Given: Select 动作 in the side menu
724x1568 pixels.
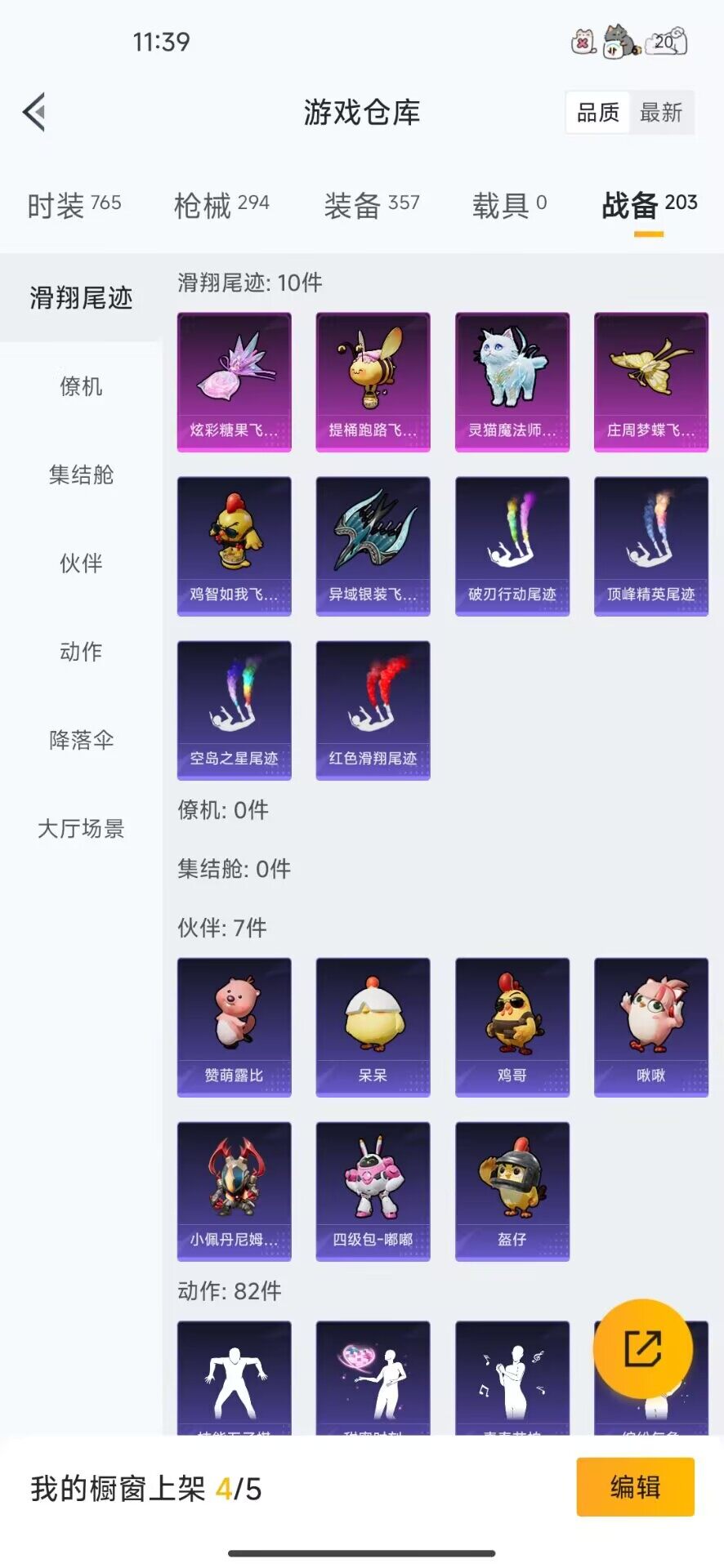Looking at the screenshot, I should [81, 652].
